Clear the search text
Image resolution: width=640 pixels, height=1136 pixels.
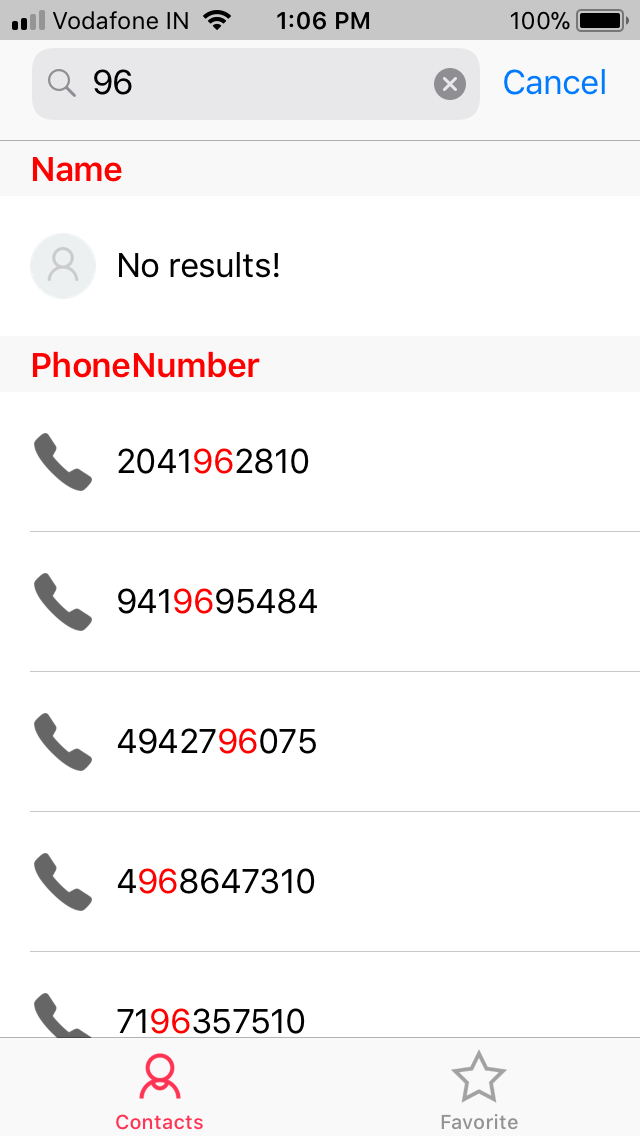coord(450,84)
